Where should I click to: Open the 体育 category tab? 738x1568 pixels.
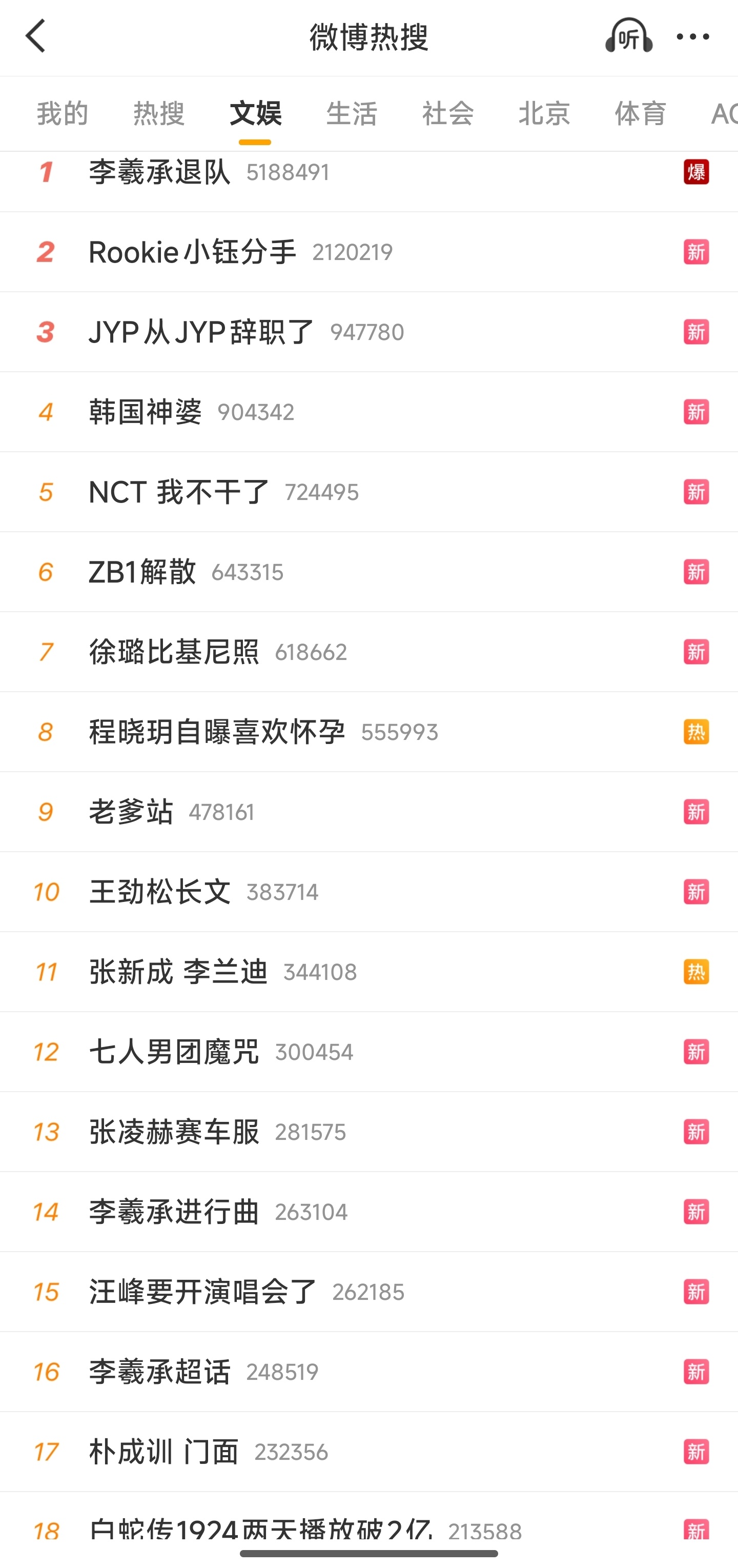pos(640,114)
